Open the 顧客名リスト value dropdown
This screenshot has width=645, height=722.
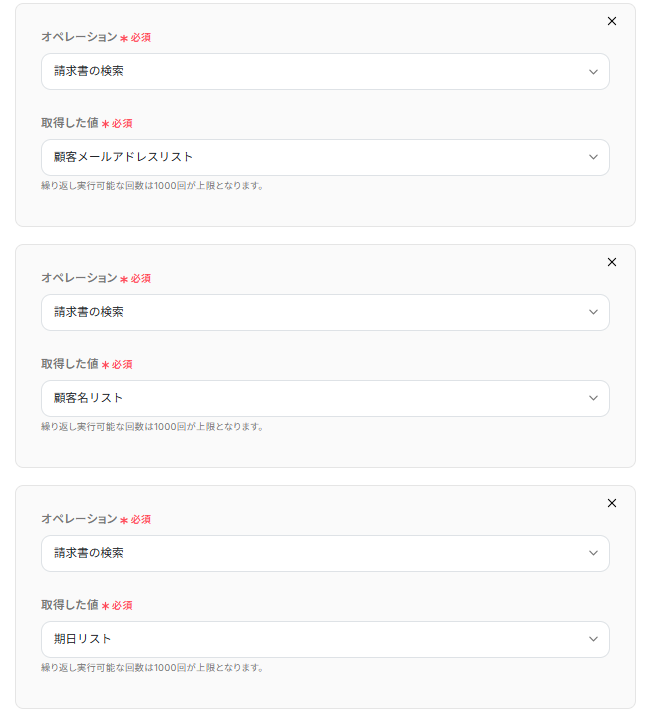[325, 398]
